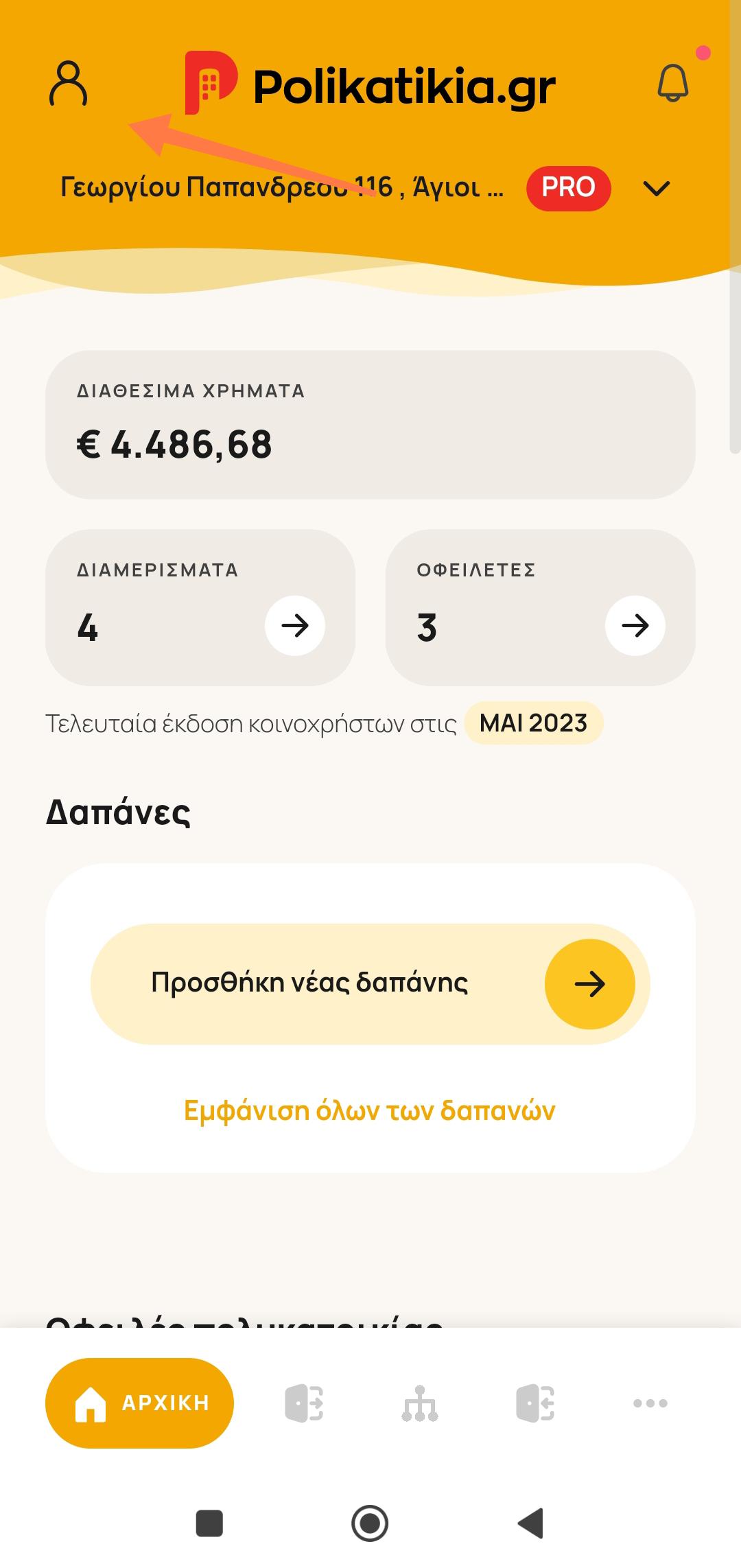Open the notifications bell

tap(672, 84)
